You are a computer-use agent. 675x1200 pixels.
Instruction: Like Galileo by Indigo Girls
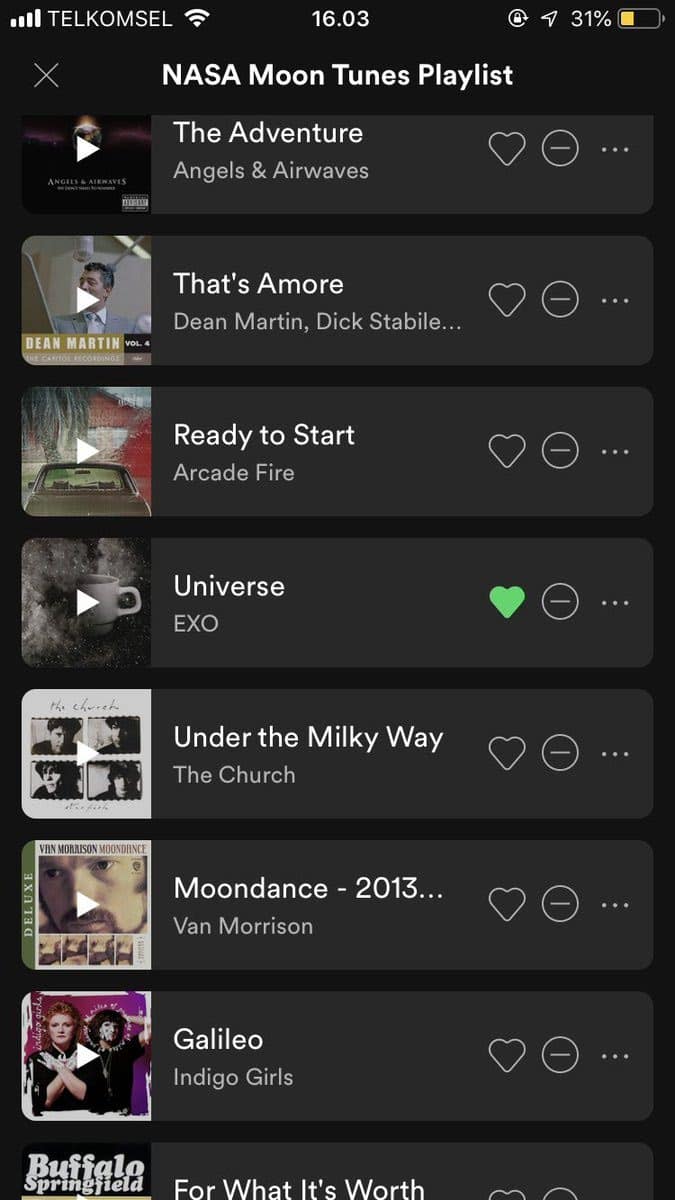click(x=506, y=1055)
